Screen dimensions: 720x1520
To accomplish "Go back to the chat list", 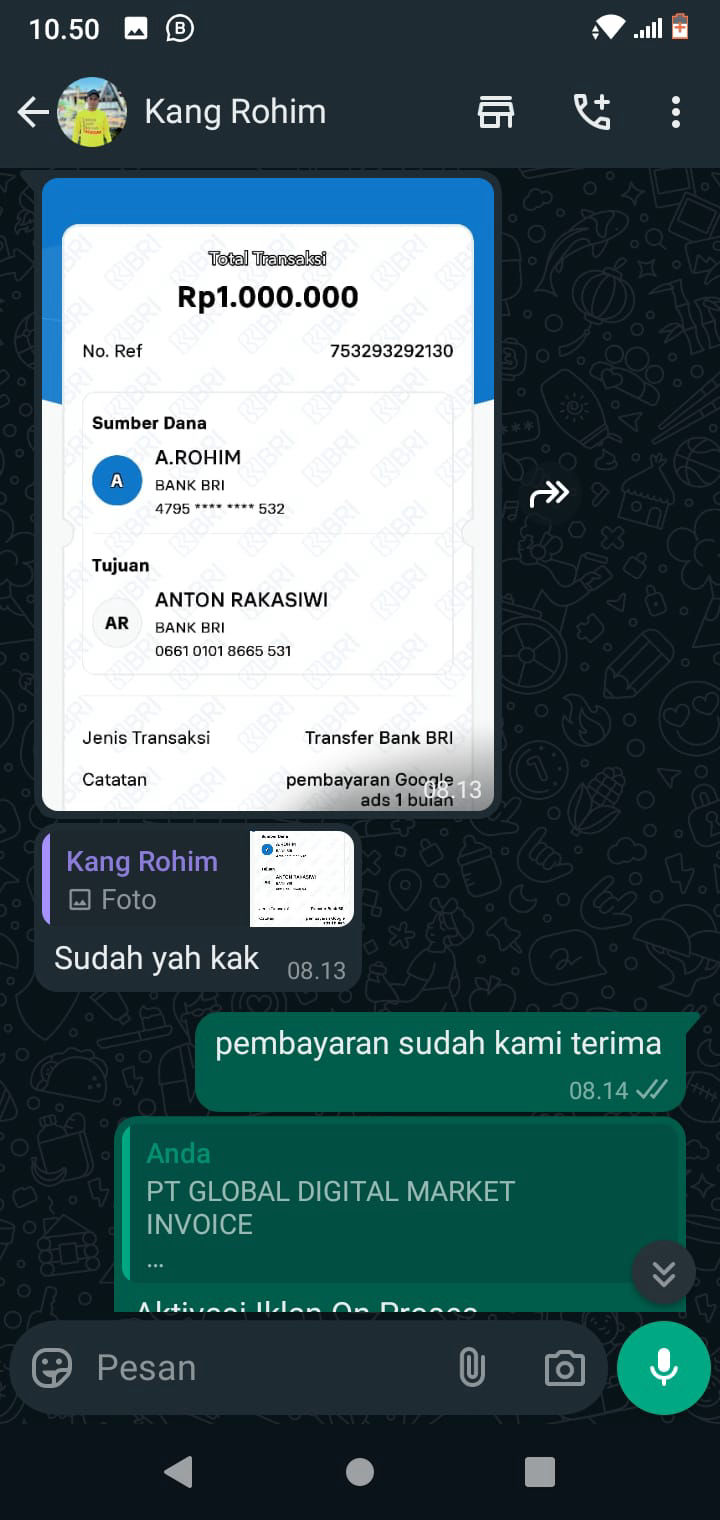I will [x=32, y=112].
